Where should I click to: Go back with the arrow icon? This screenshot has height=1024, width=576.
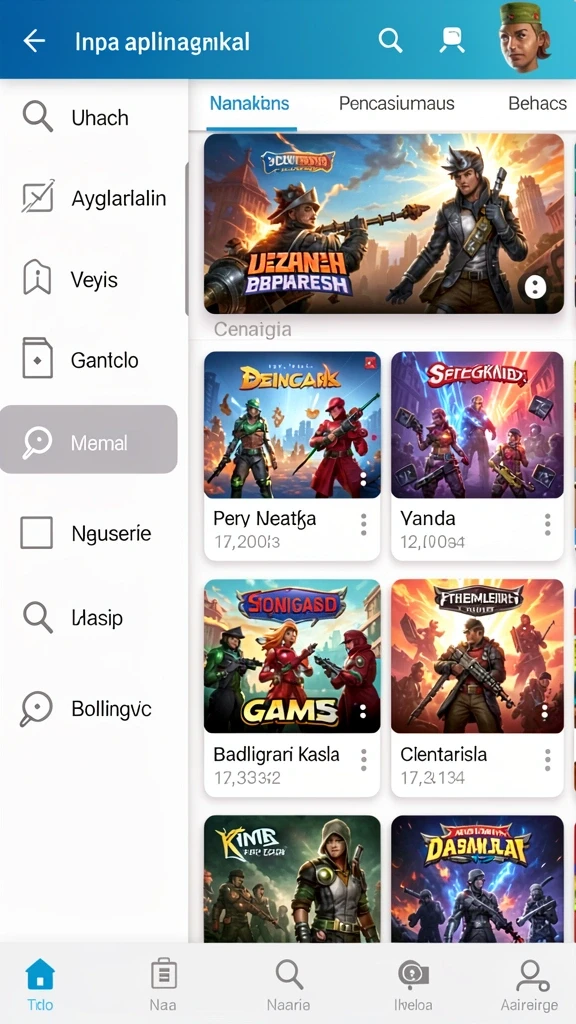[34, 41]
